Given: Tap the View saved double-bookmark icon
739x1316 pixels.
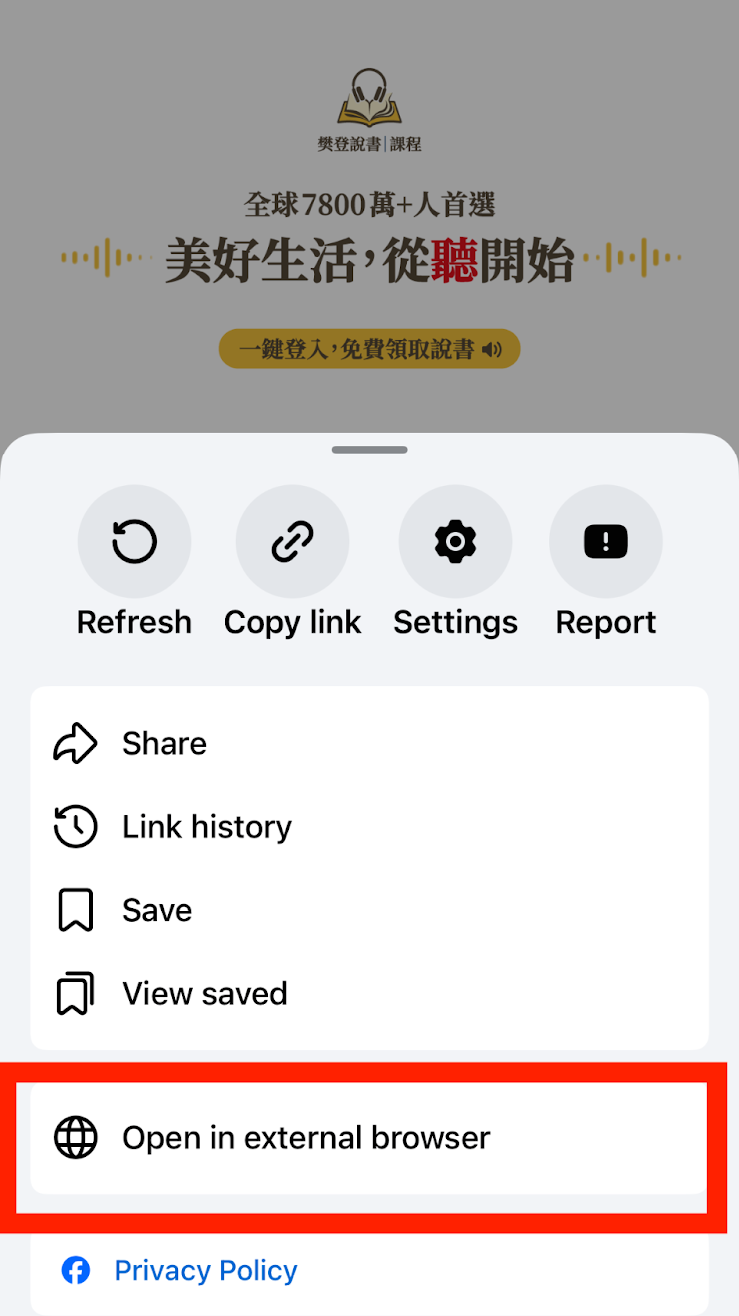Looking at the screenshot, I should [x=75, y=993].
